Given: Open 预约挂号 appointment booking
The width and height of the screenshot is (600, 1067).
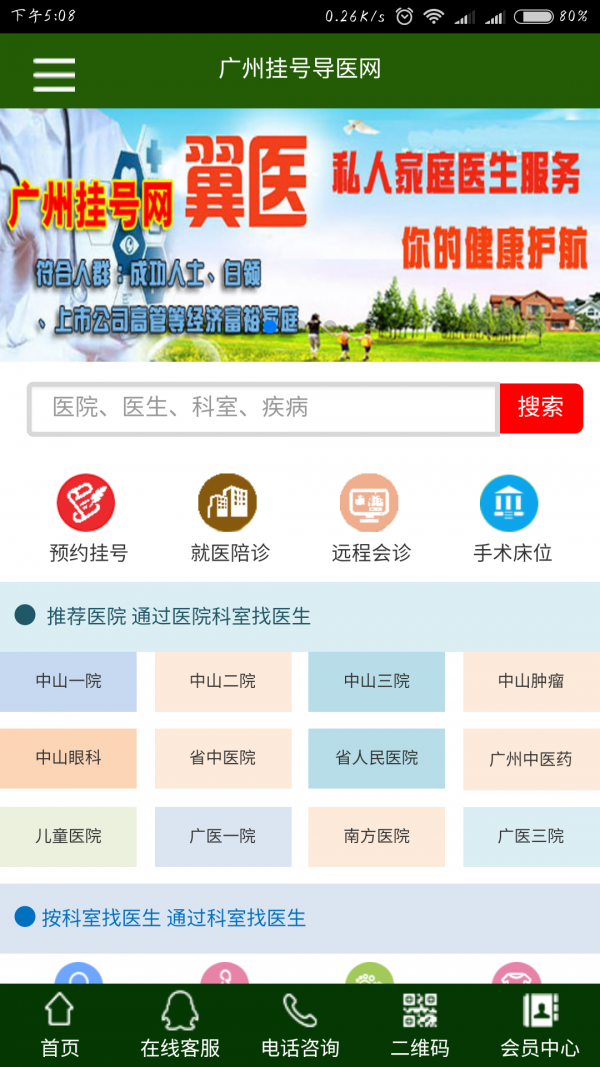Looking at the screenshot, I should [88, 518].
